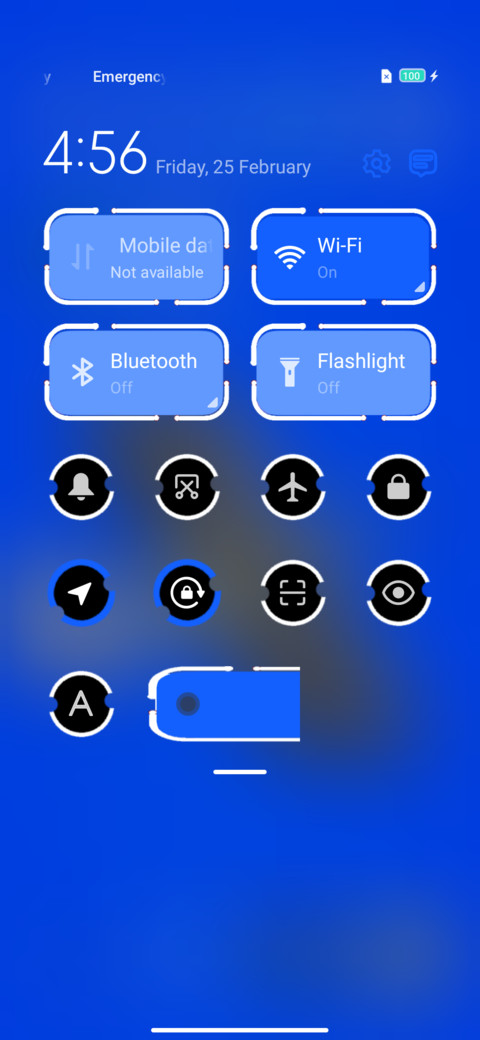Tap the brightness slider bar
Viewport: 480px width, 1040px height.
pos(225,704)
